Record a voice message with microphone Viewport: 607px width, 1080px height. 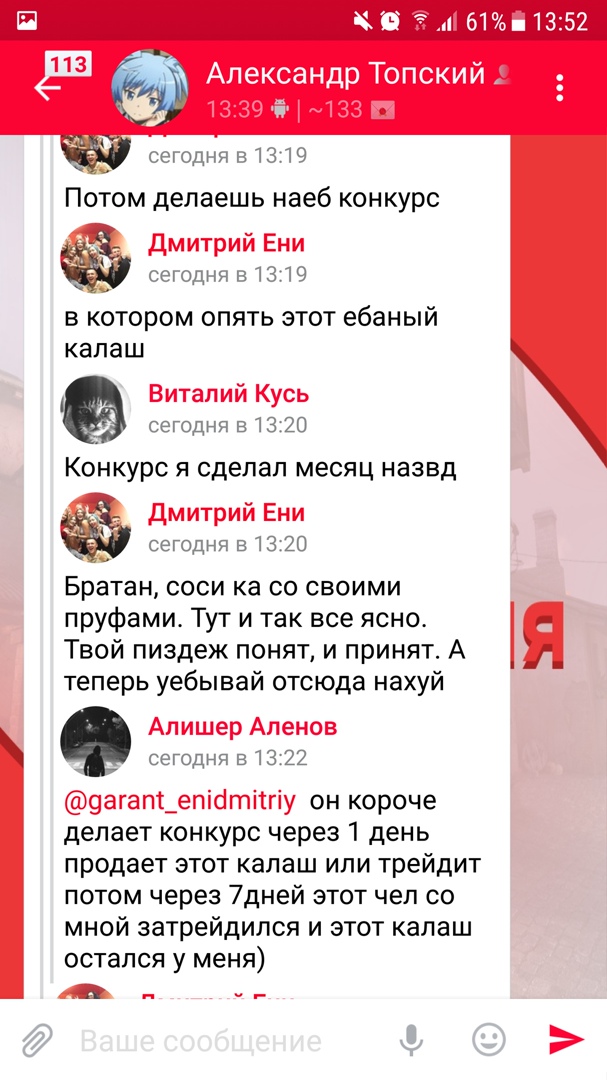pyautogui.click(x=410, y=1041)
